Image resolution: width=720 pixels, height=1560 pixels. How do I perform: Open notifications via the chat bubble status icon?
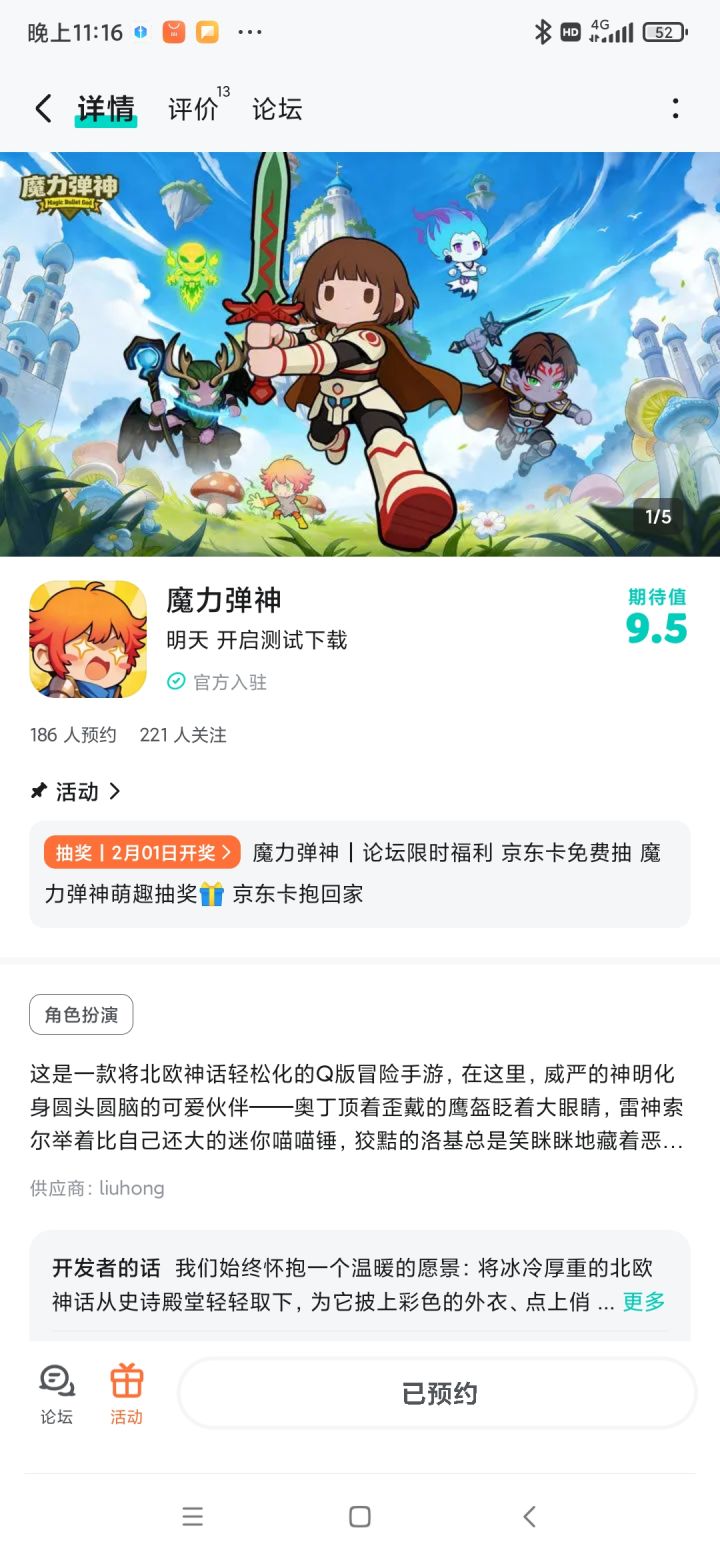click(x=205, y=33)
